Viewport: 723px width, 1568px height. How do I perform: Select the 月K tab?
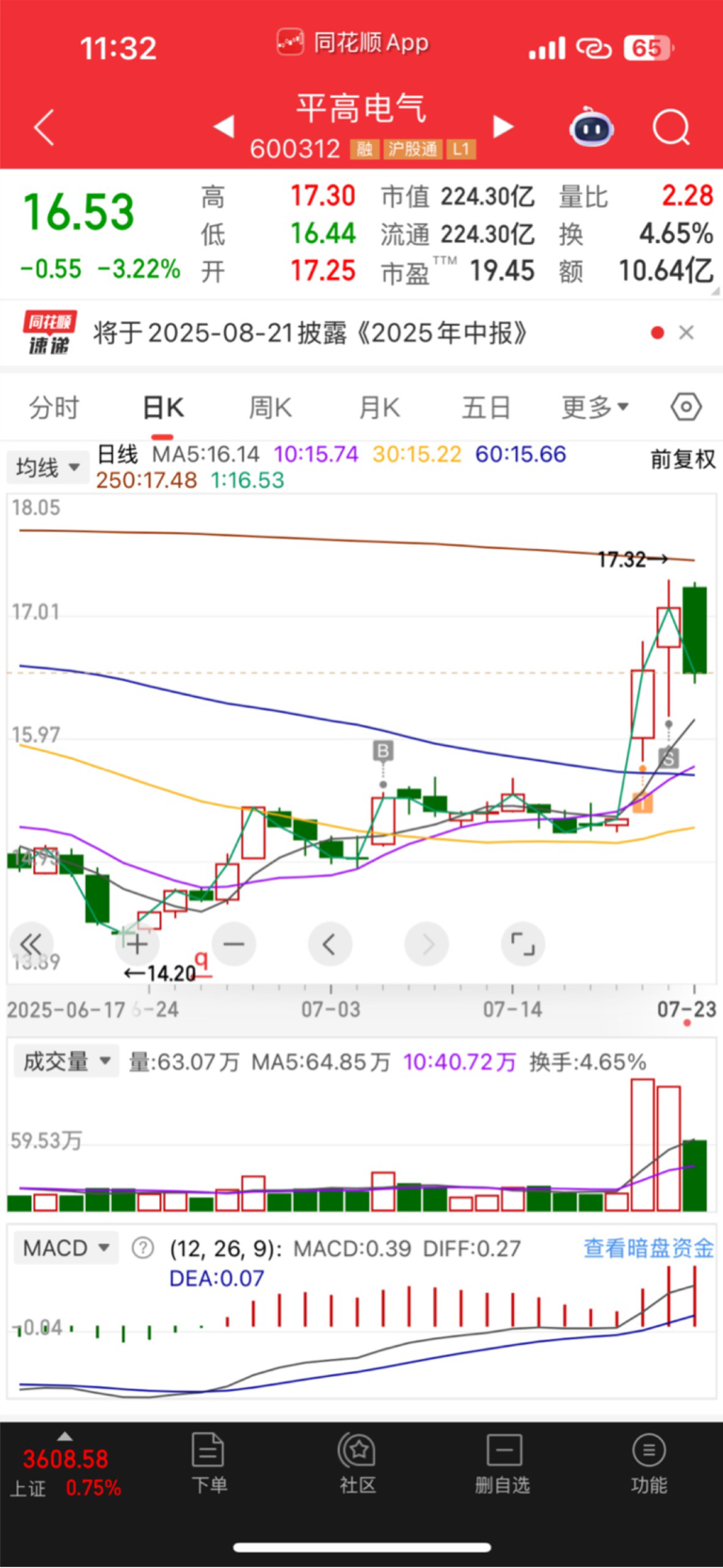pos(379,408)
